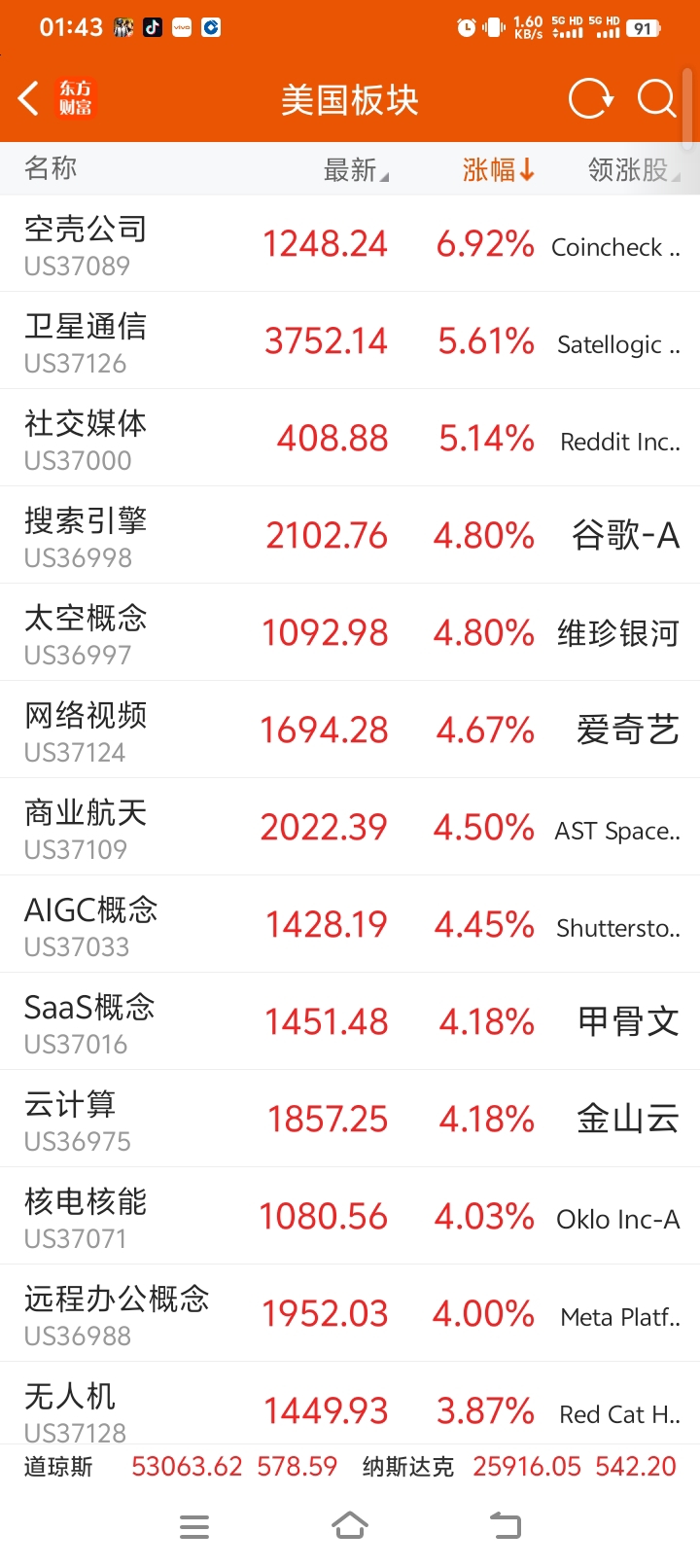Image resolution: width=700 pixels, height=1568 pixels.
Task: Open the 商业航天 sector row
Action: point(350,827)
